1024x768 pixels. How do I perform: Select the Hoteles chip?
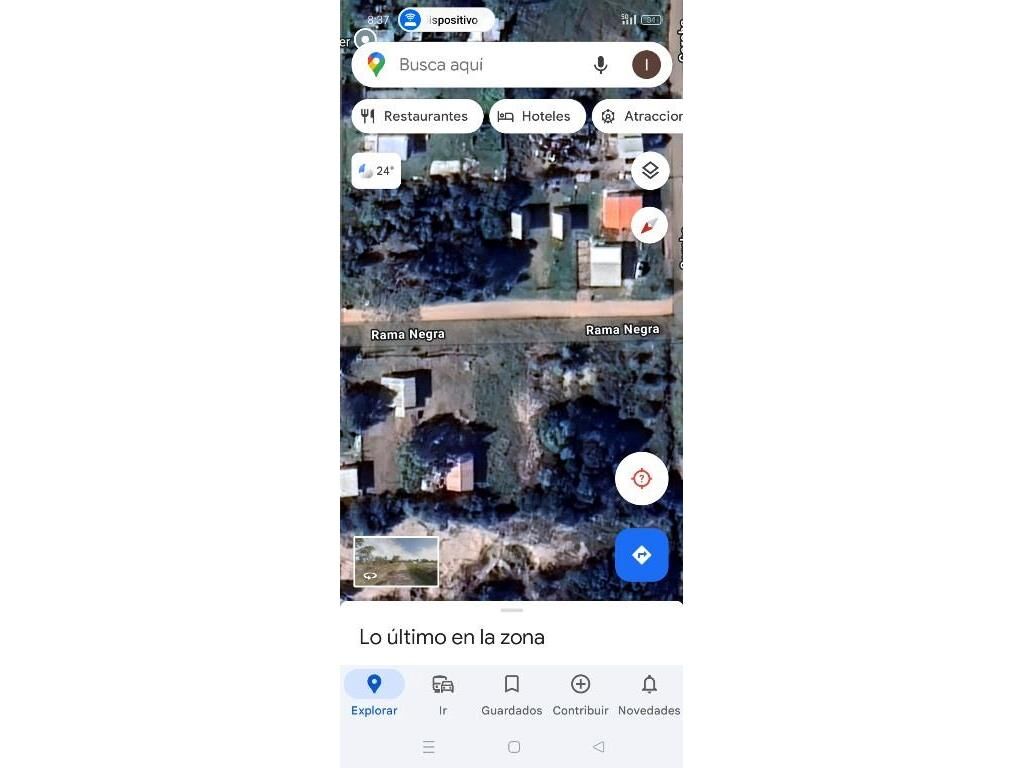coord(536,116)
